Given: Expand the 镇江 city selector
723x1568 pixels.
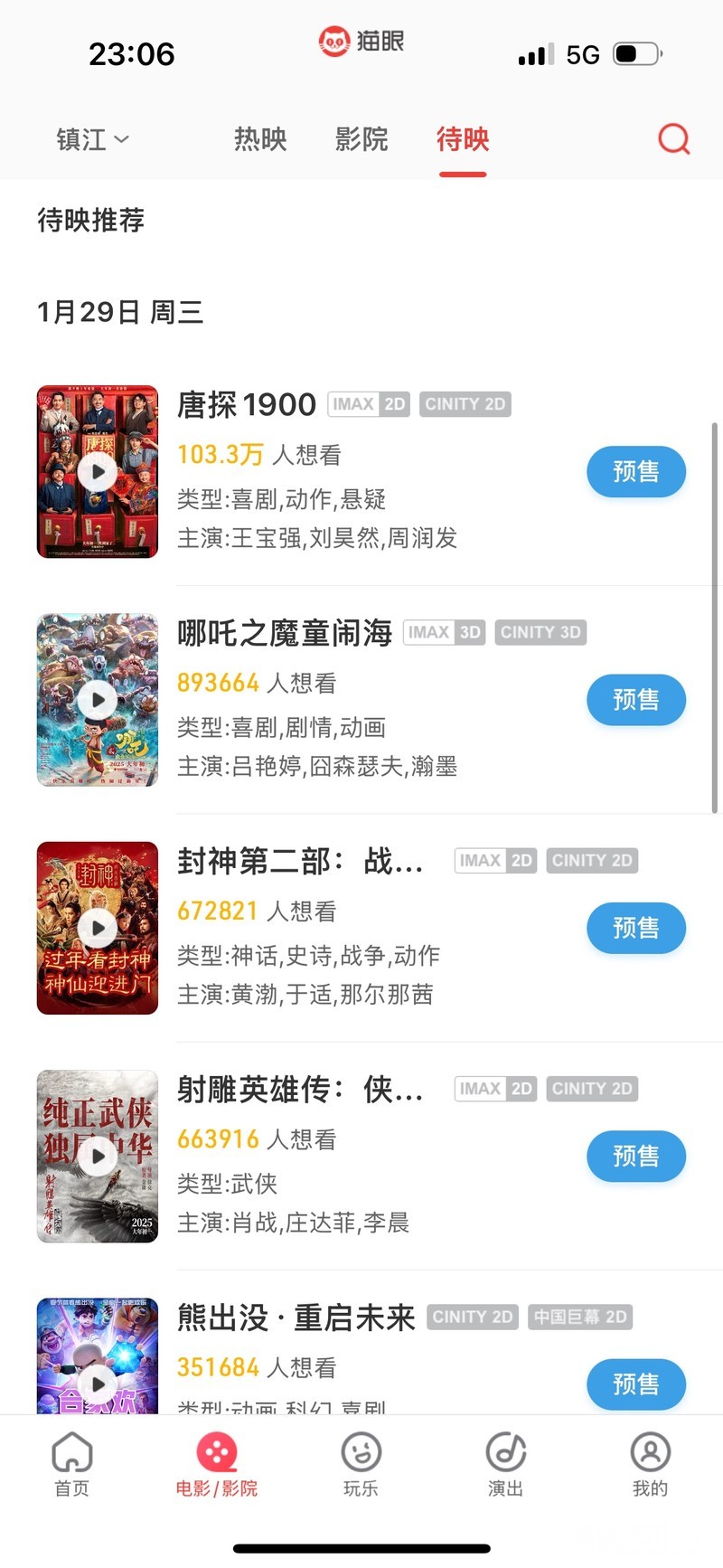Looking at the screenshot, I should 92,139.
